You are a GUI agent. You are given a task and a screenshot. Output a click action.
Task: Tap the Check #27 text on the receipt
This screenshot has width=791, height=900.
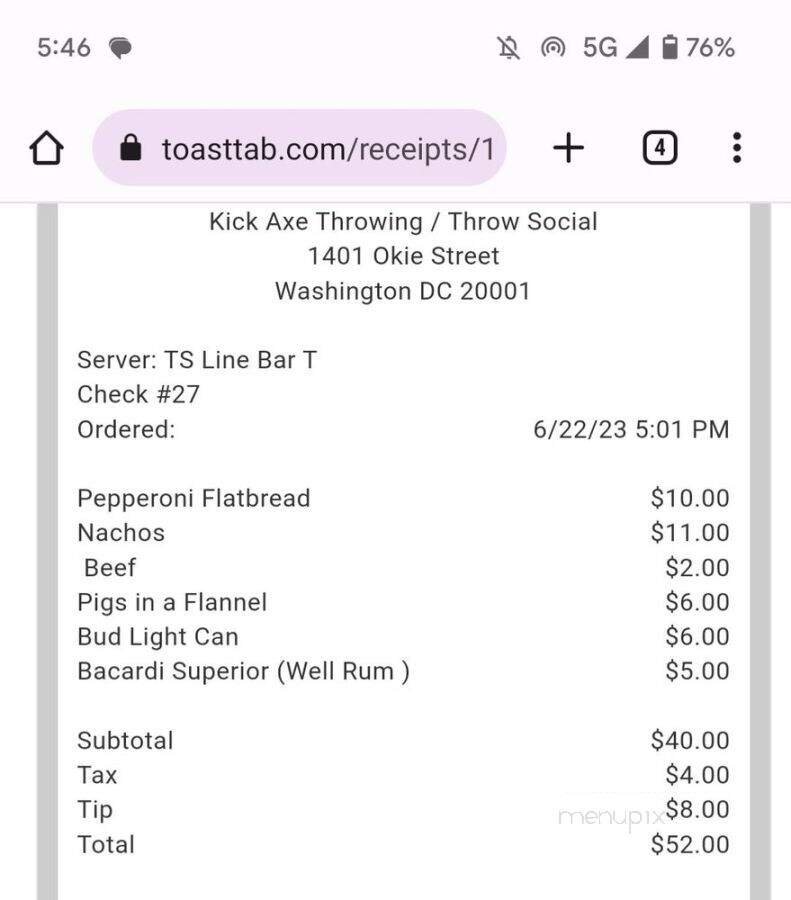point(138,394)
